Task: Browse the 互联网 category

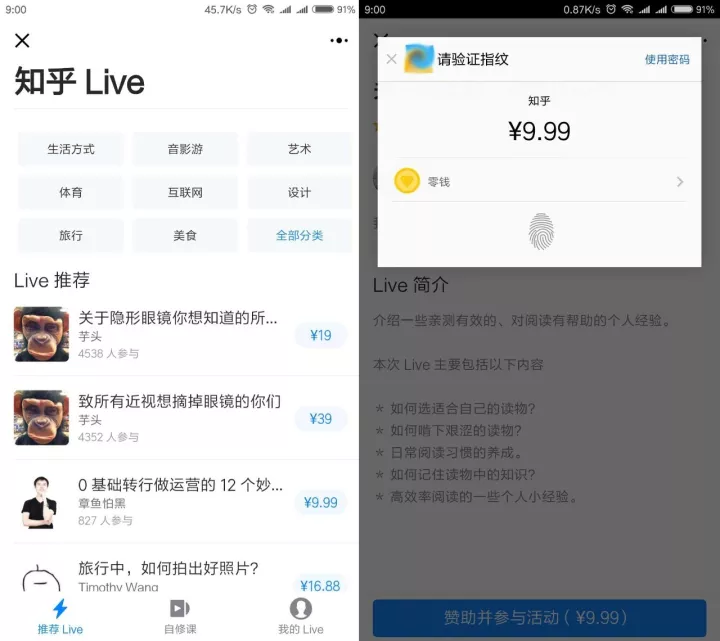Action: 185,192
